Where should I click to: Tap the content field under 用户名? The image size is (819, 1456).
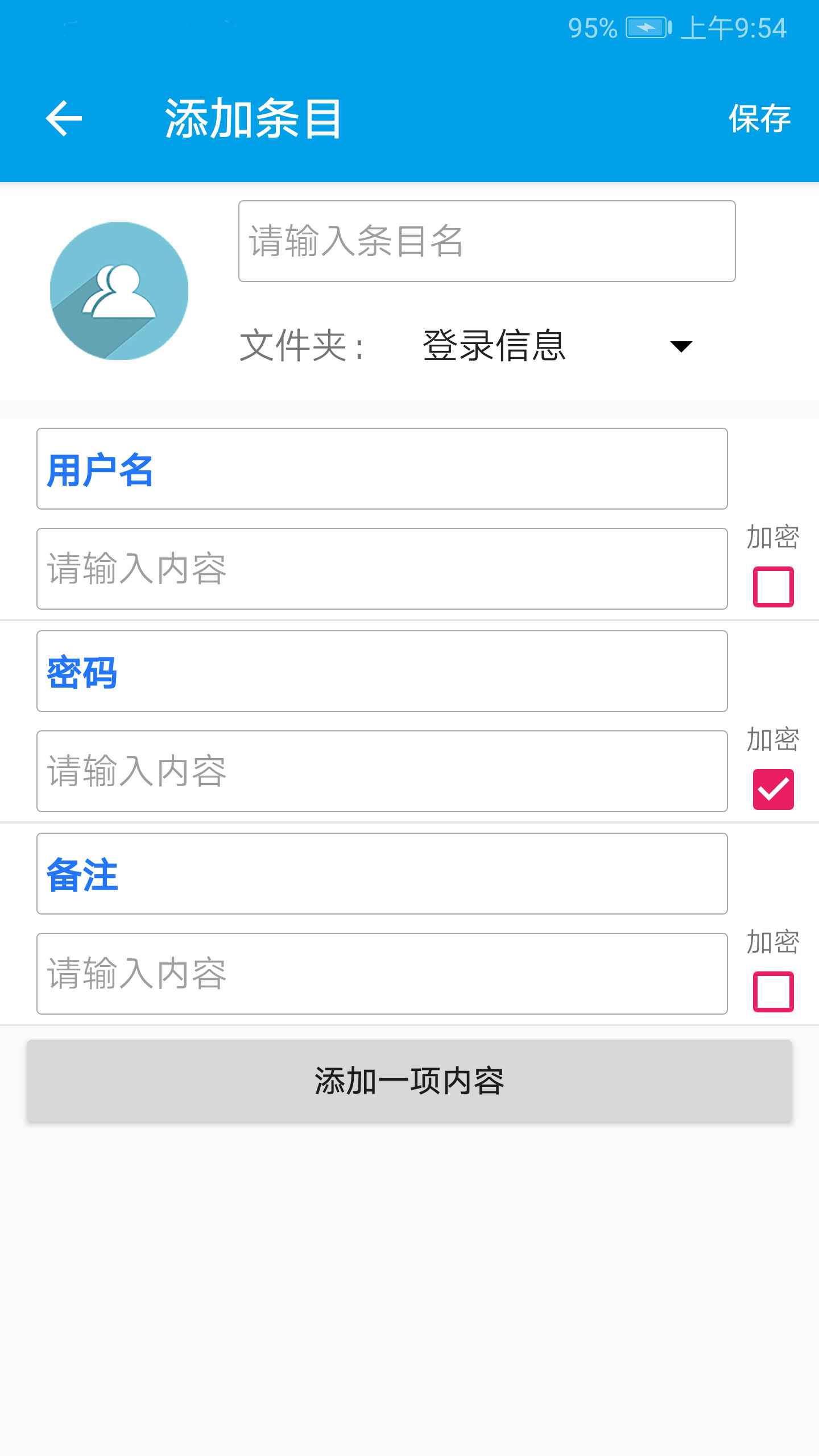pyautogui.click(x=382, y=569)
